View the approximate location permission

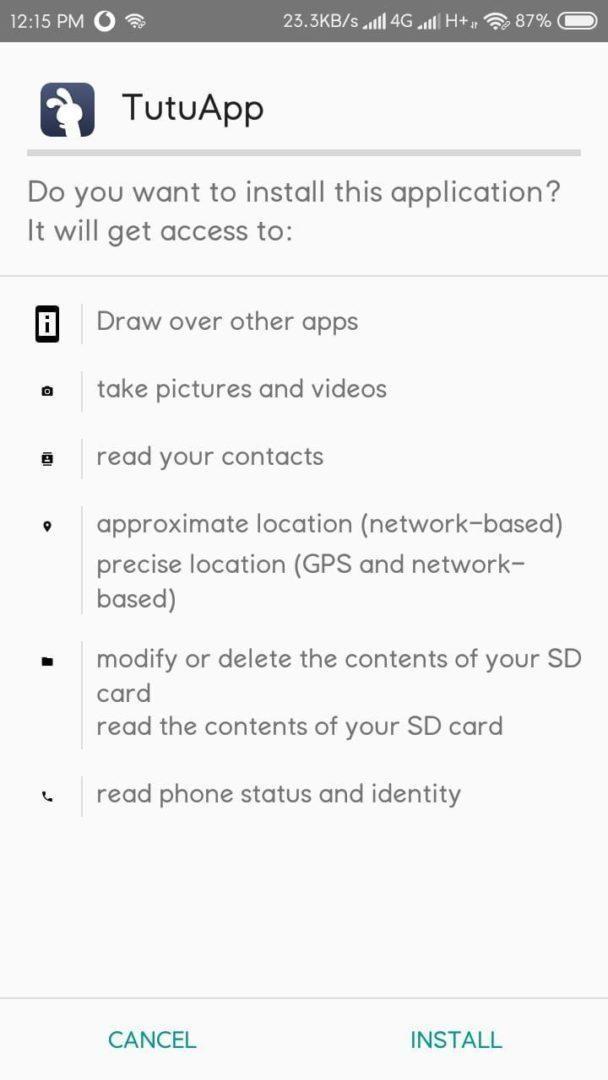tap(329, 524)
